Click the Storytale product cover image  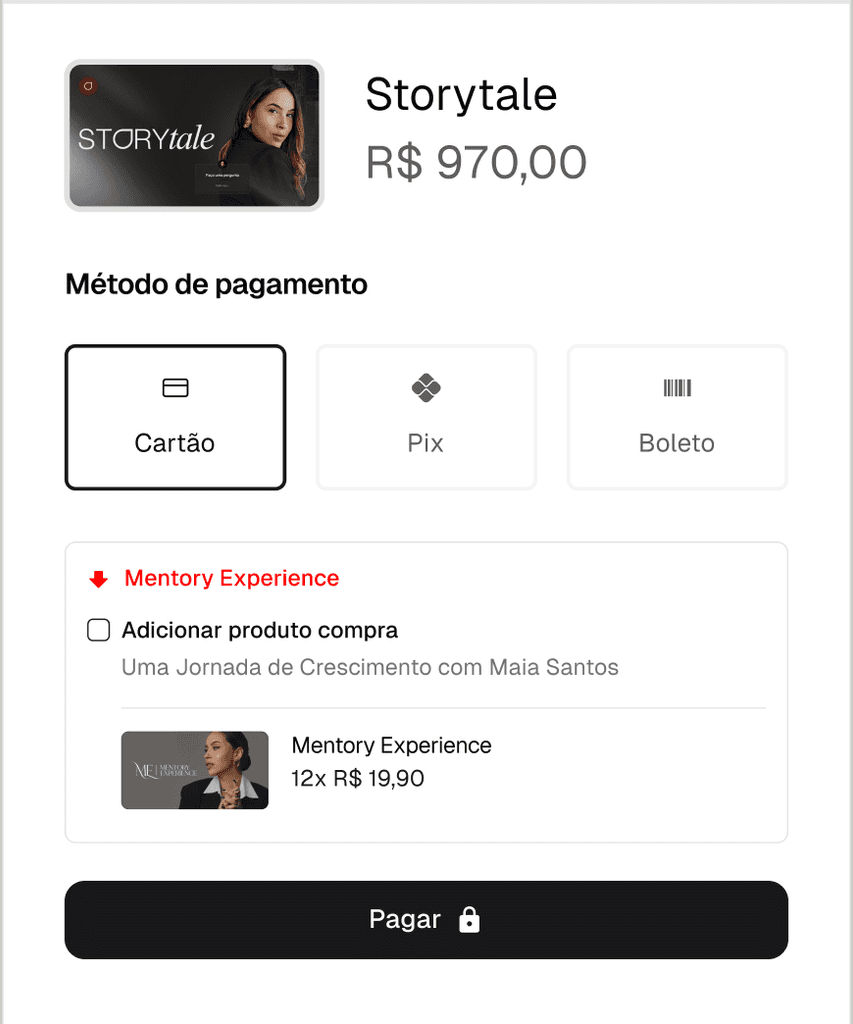[194, 136]
